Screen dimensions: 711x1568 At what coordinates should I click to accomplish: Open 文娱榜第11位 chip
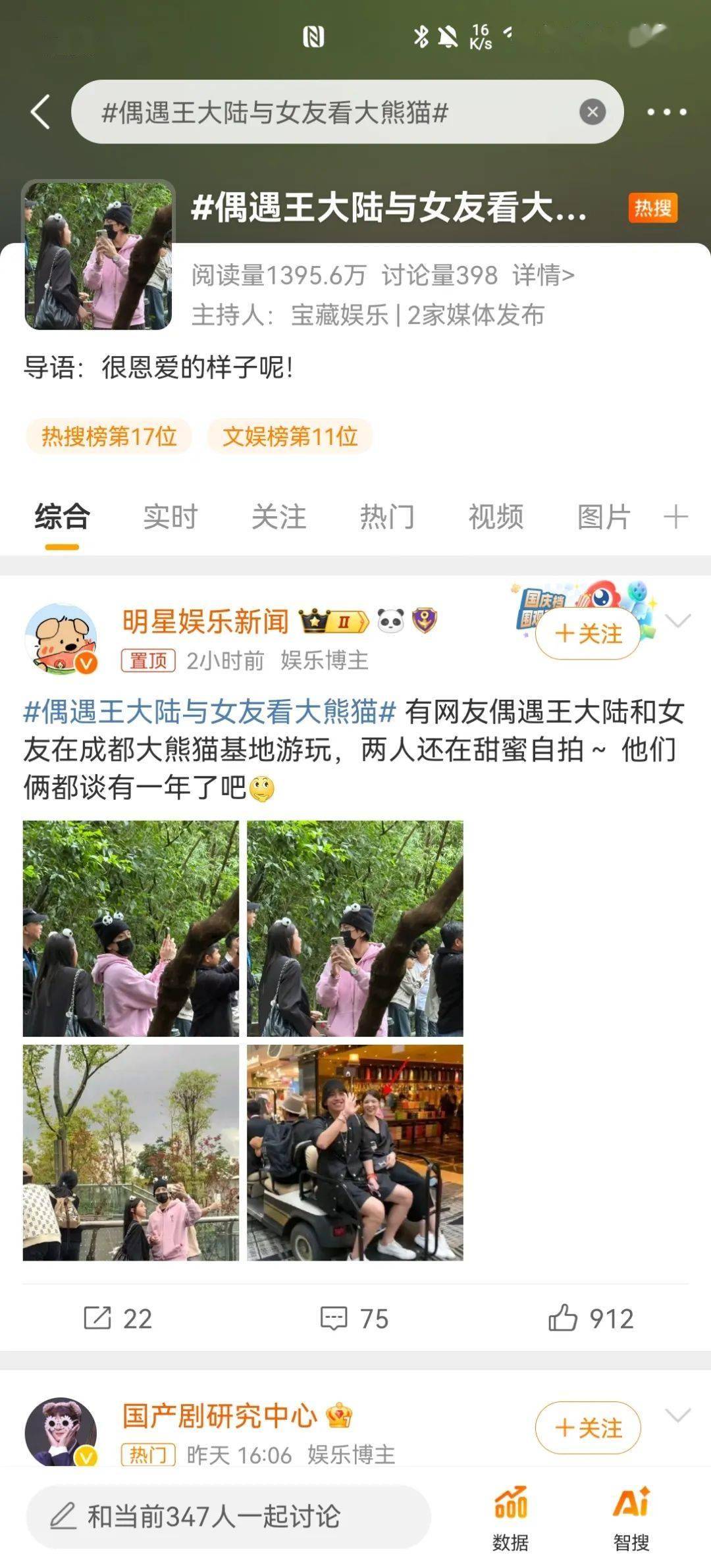tap(290, 436)
